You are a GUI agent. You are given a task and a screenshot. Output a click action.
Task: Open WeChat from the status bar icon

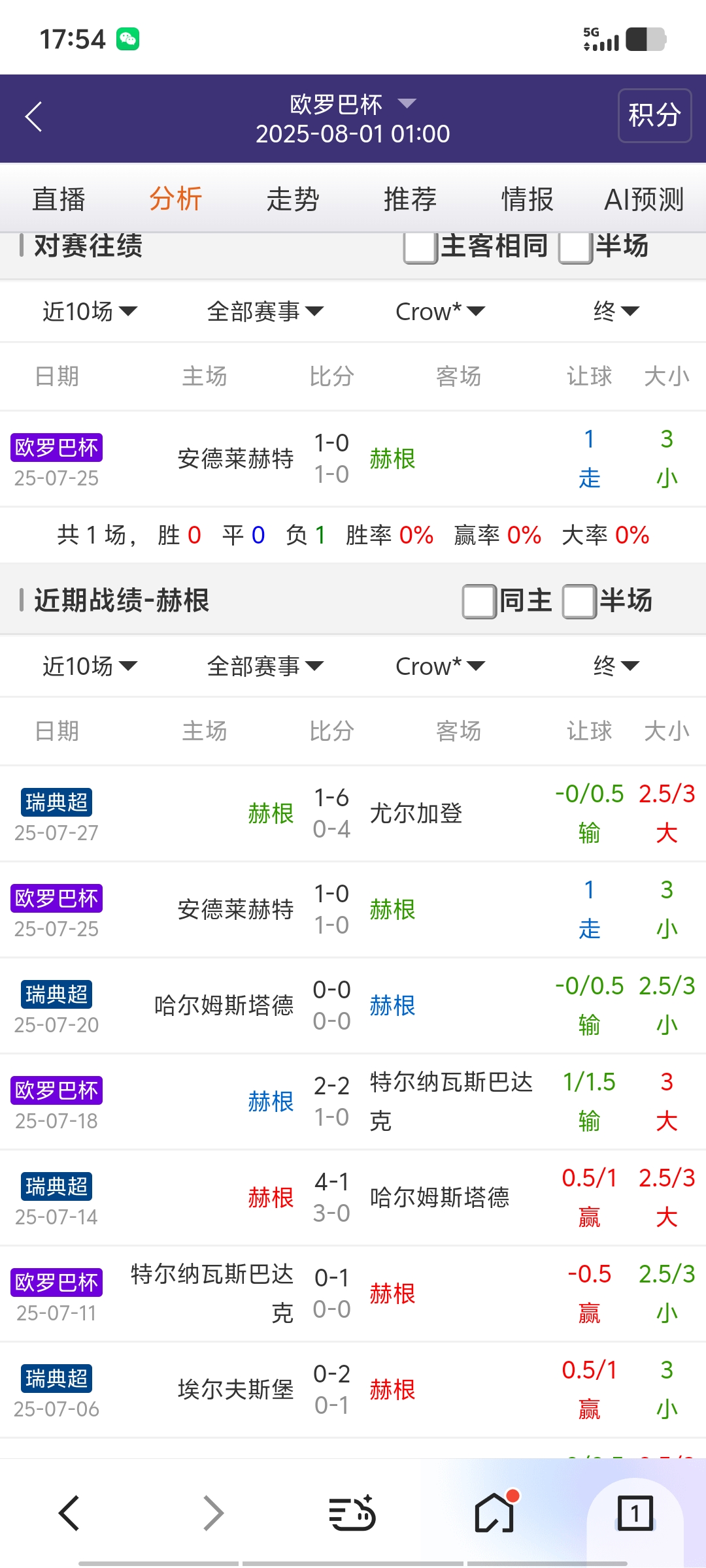[x=128, y=38]
